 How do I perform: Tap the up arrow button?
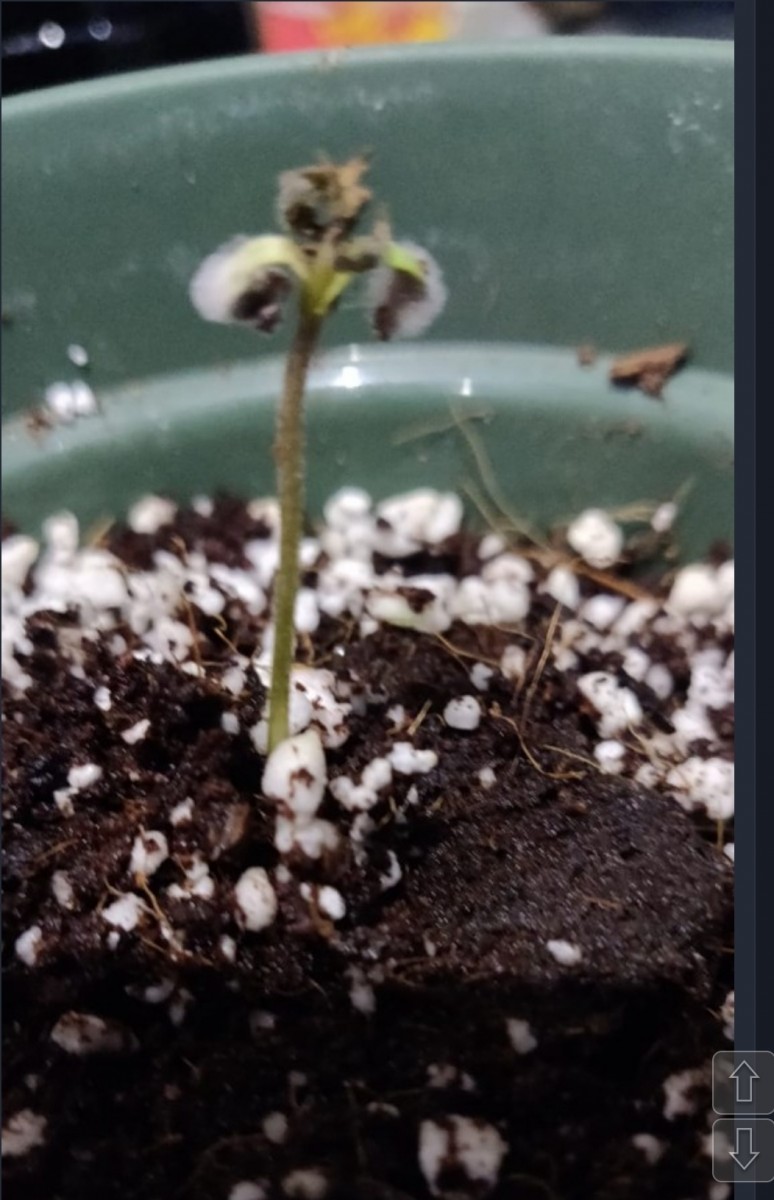point(743,1082)
